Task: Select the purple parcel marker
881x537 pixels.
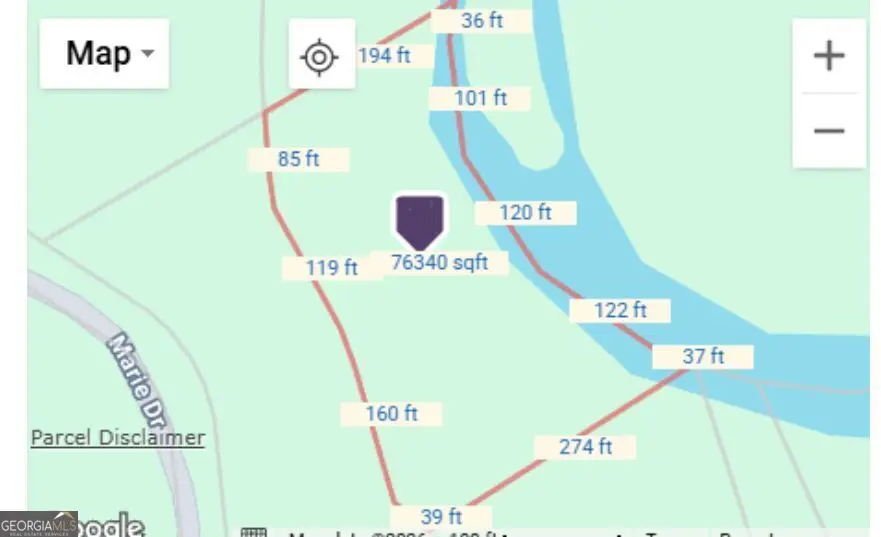Action: (420, 222)
